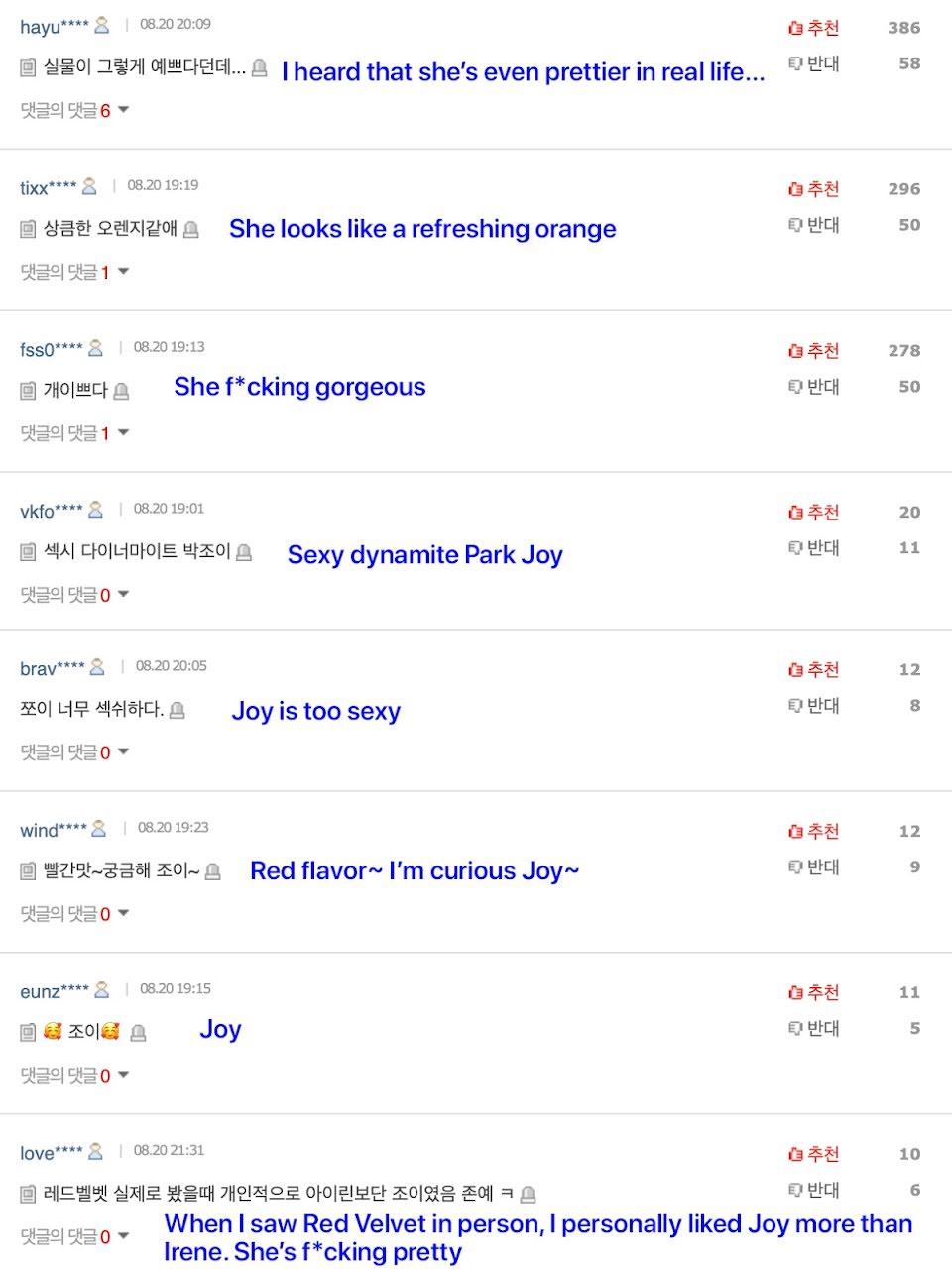Tap 반대 on fss0****'s comment
952x1270 pixels.
pyautogui.click(x=814, y=387)
